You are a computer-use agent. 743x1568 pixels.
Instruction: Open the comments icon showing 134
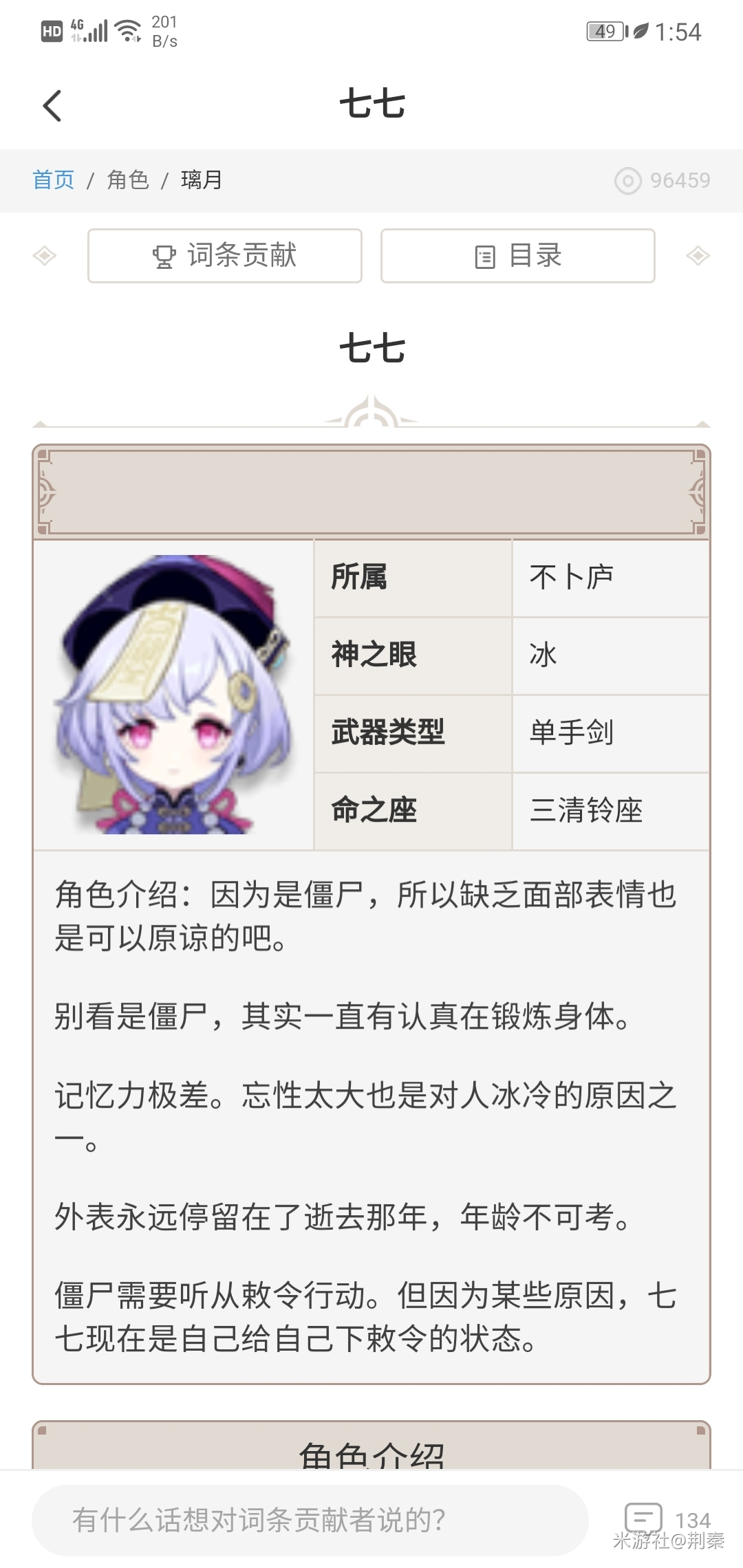644,1518
